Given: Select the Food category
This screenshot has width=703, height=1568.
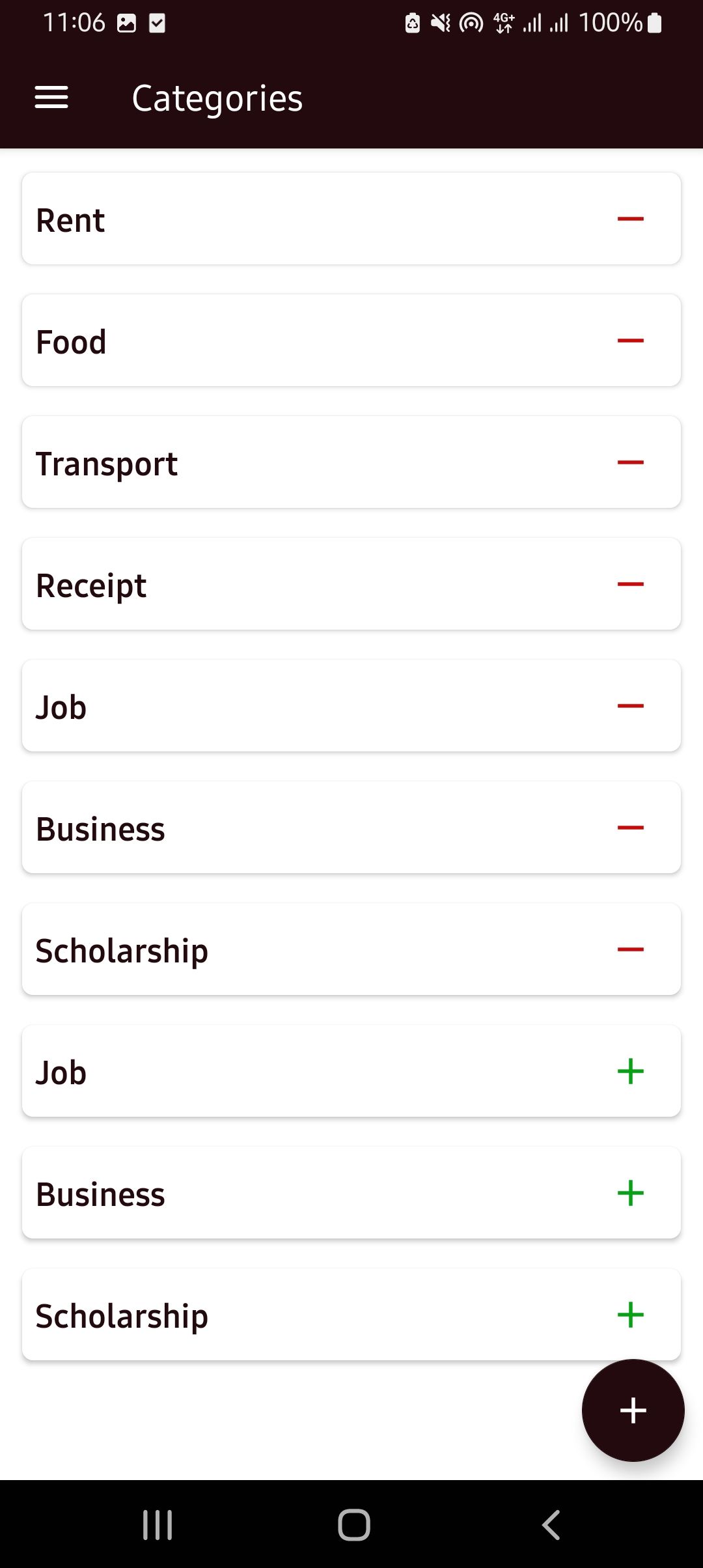Looking at the screenshot, I should click(x=351, y=341).
